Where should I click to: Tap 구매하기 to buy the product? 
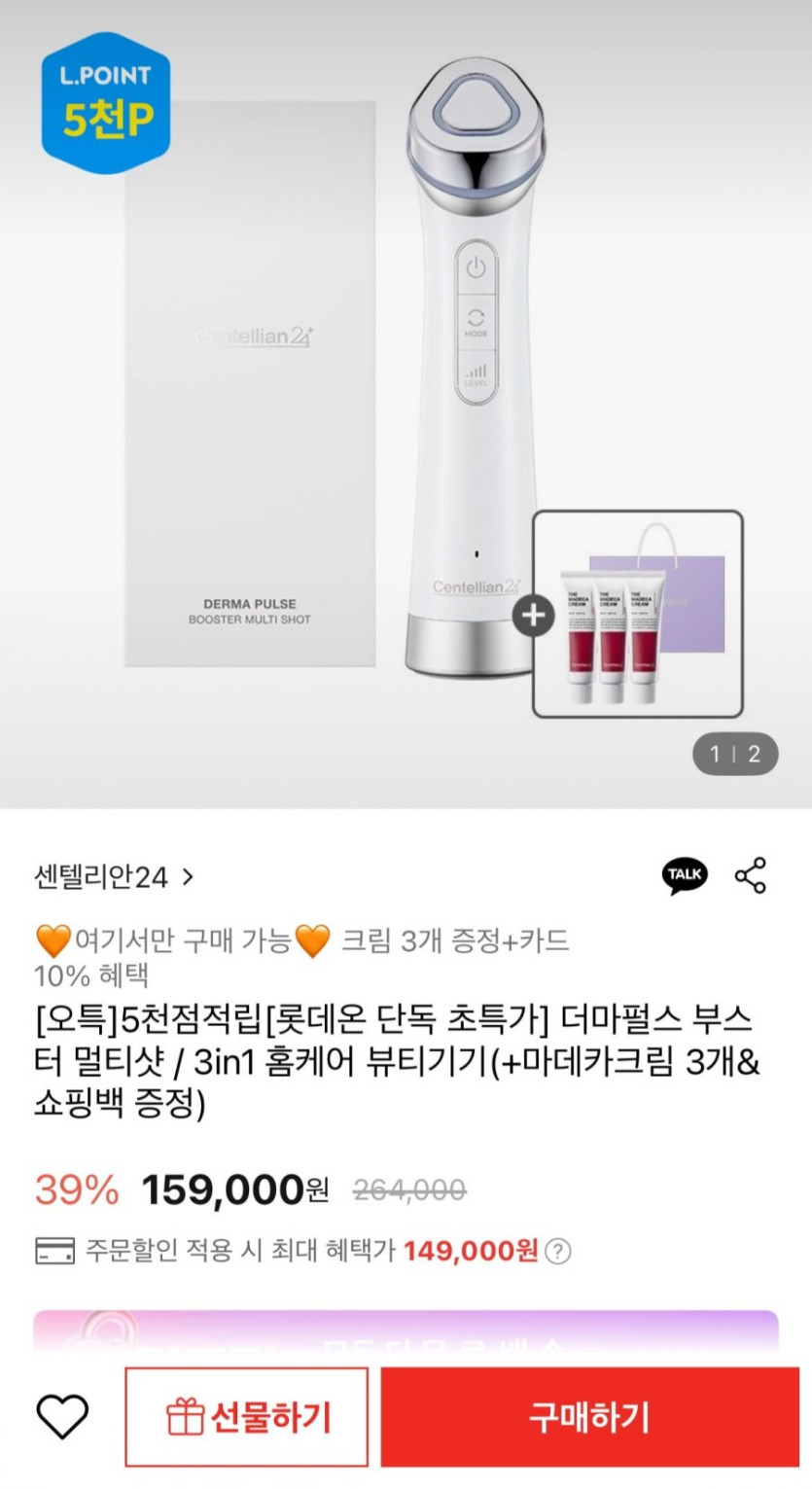(589, 1417)
